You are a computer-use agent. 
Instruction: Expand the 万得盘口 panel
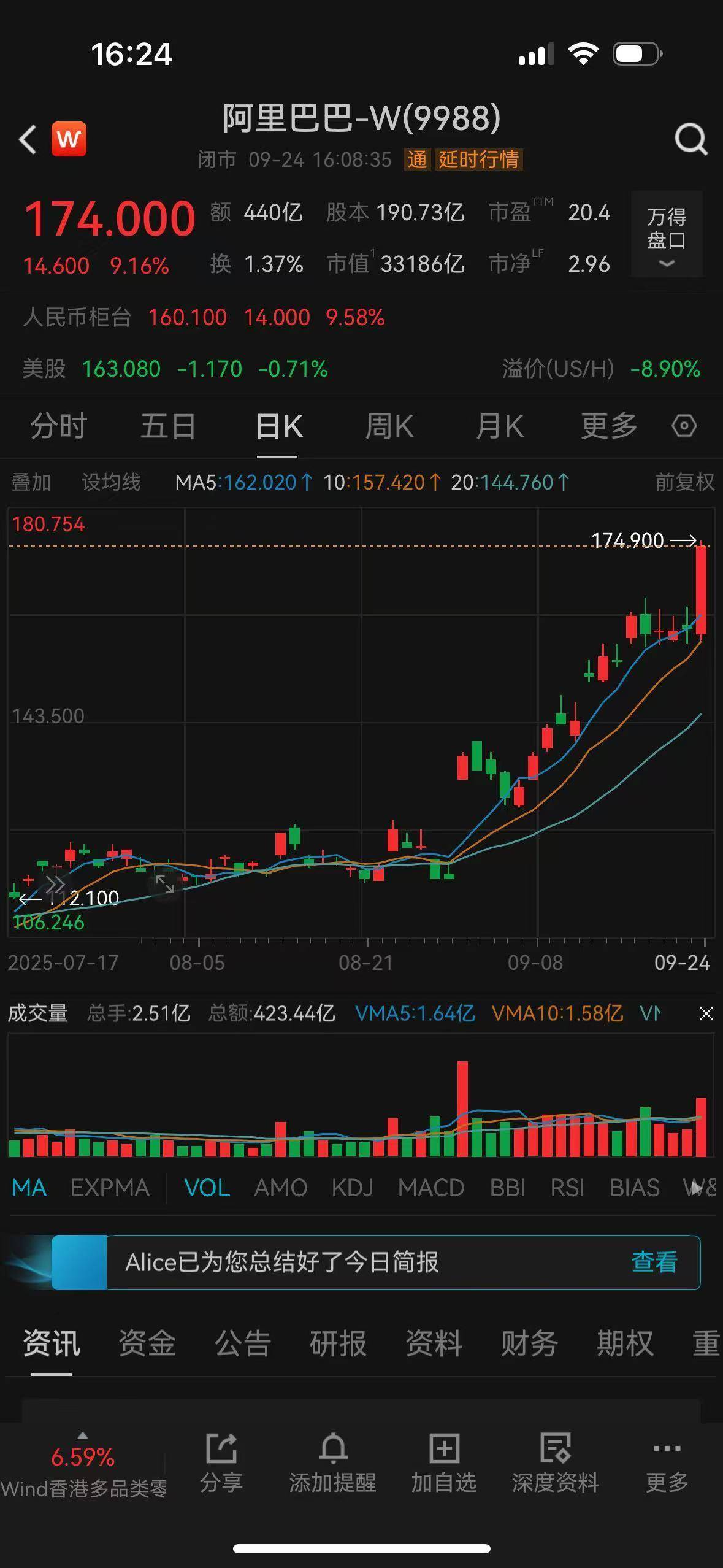coord(667,235)
